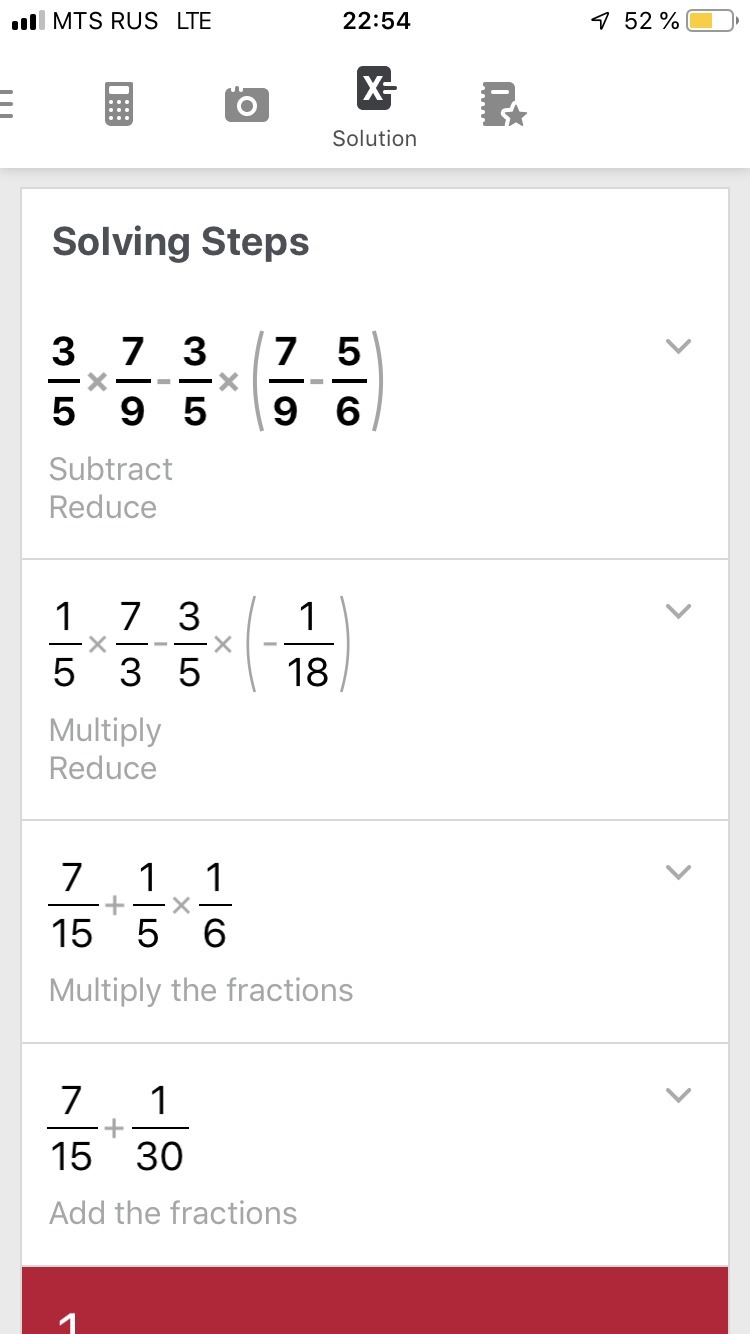Open the starred notebook tab

[503, 104]
